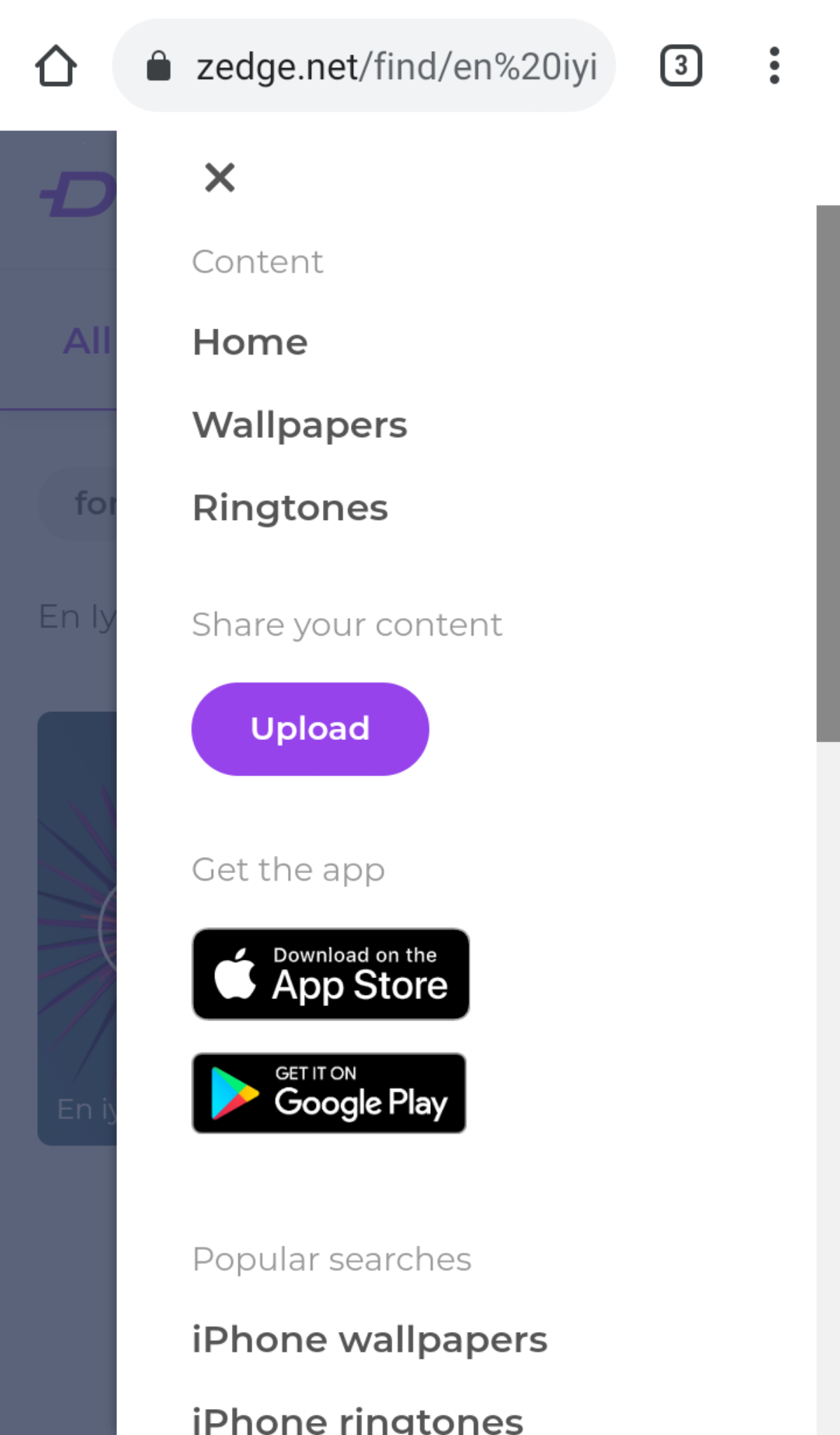840x1435 pixels.
Task: Edit the zedge.net address bar
Action: (x=396, y=67)
